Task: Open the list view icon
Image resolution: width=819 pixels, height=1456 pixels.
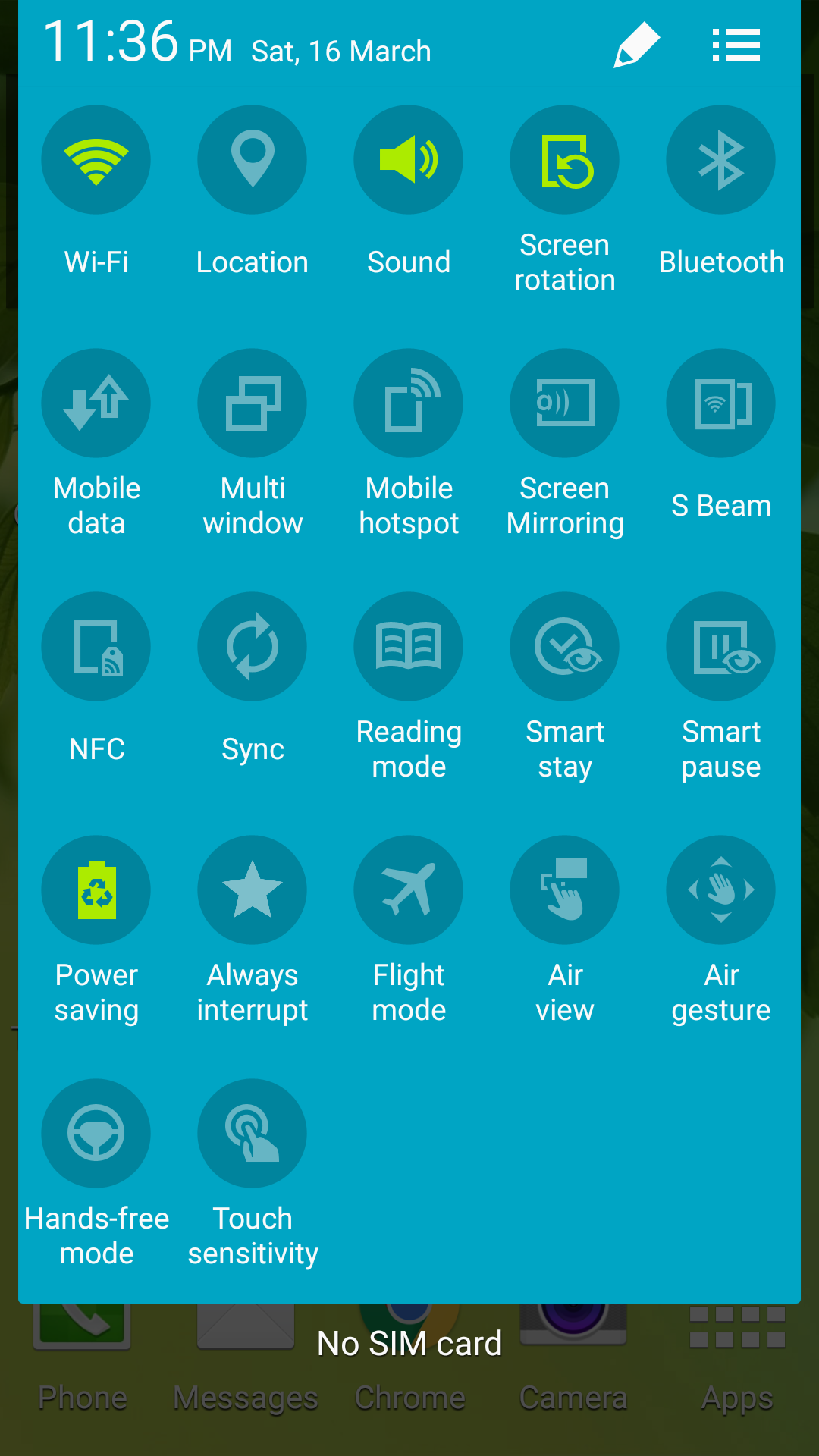Action: tap(736, 45)
